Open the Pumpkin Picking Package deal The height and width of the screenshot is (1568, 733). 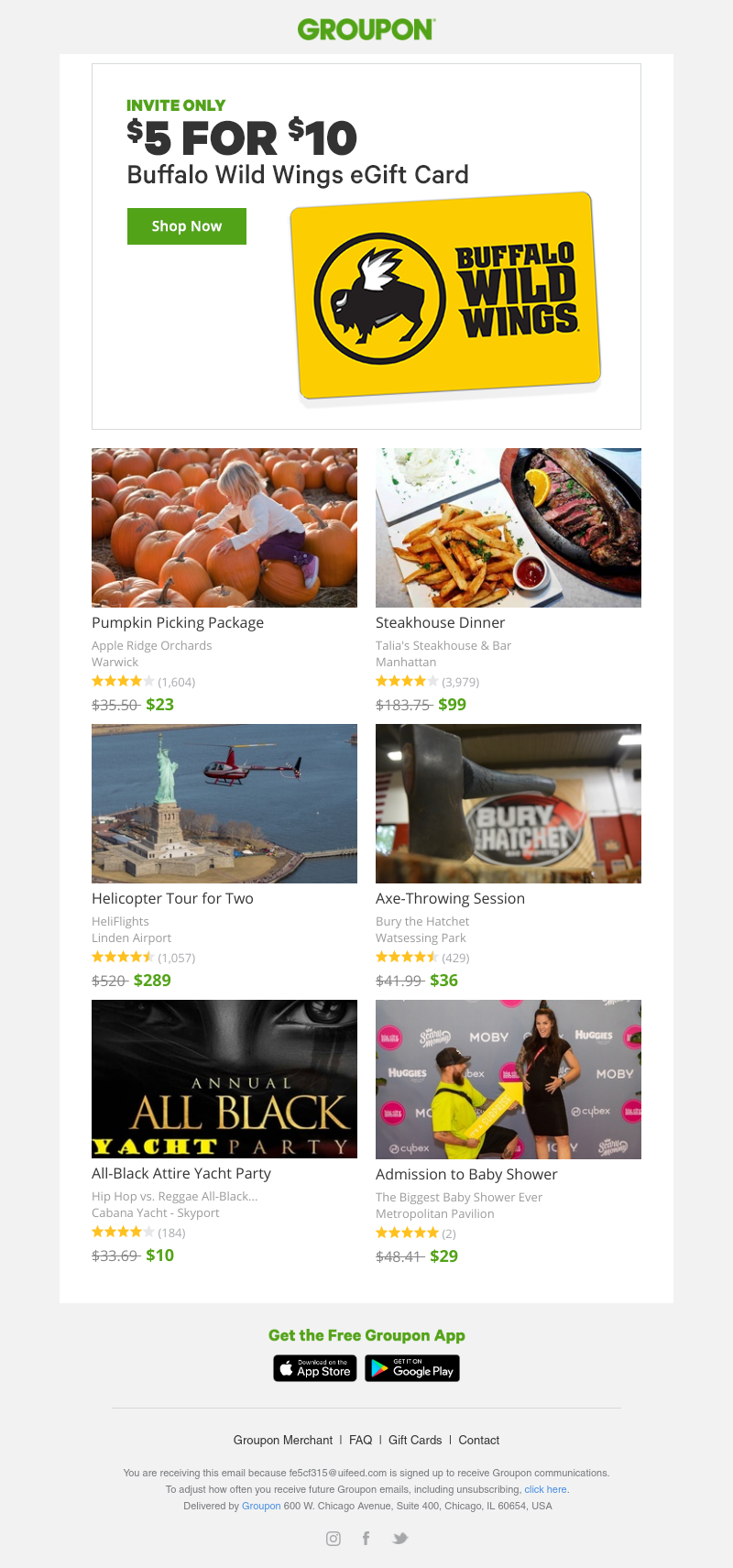pyautogui.click(x=178, y=622)
